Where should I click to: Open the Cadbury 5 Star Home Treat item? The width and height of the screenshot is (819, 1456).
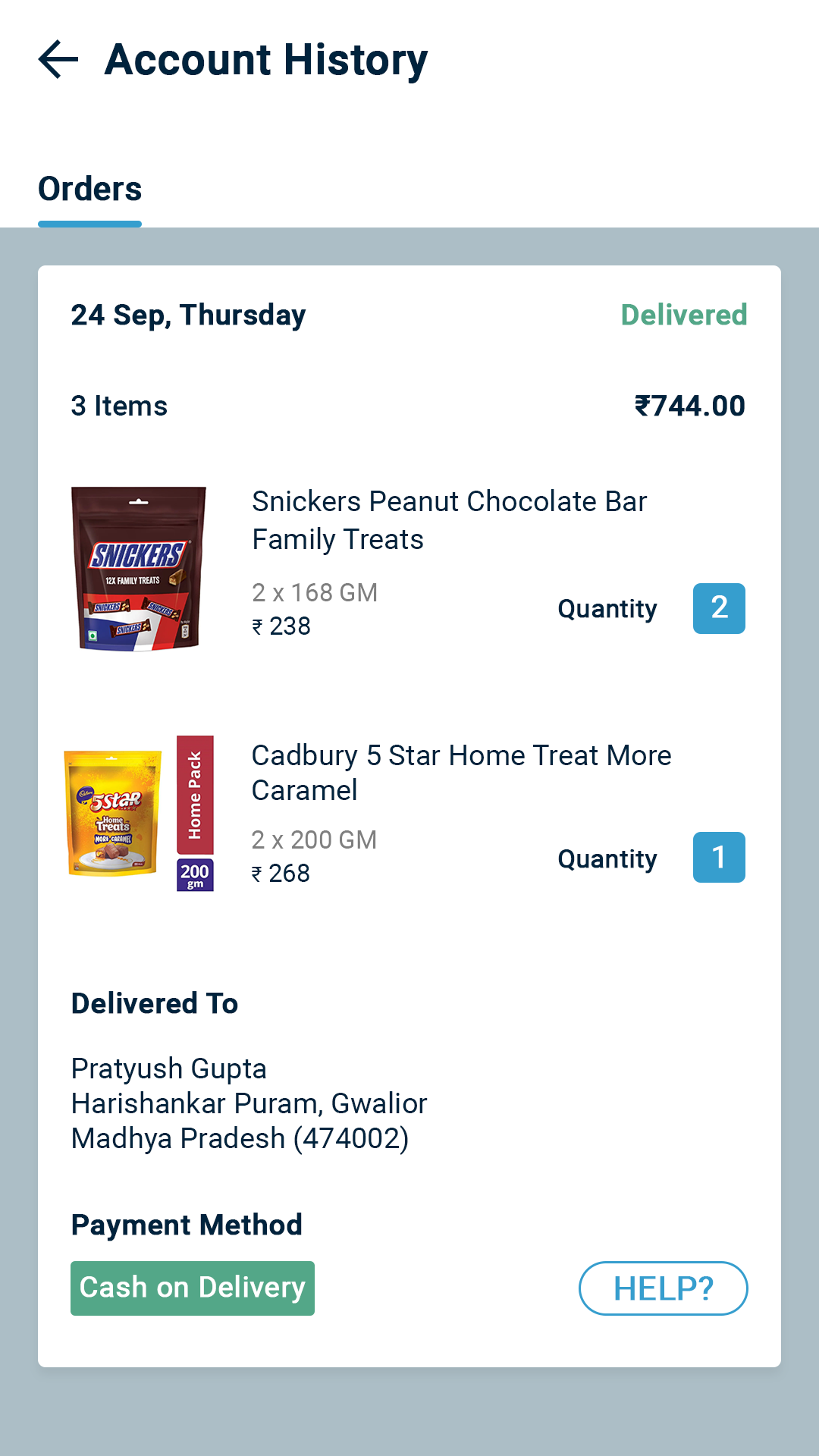[x=461, y=772]
